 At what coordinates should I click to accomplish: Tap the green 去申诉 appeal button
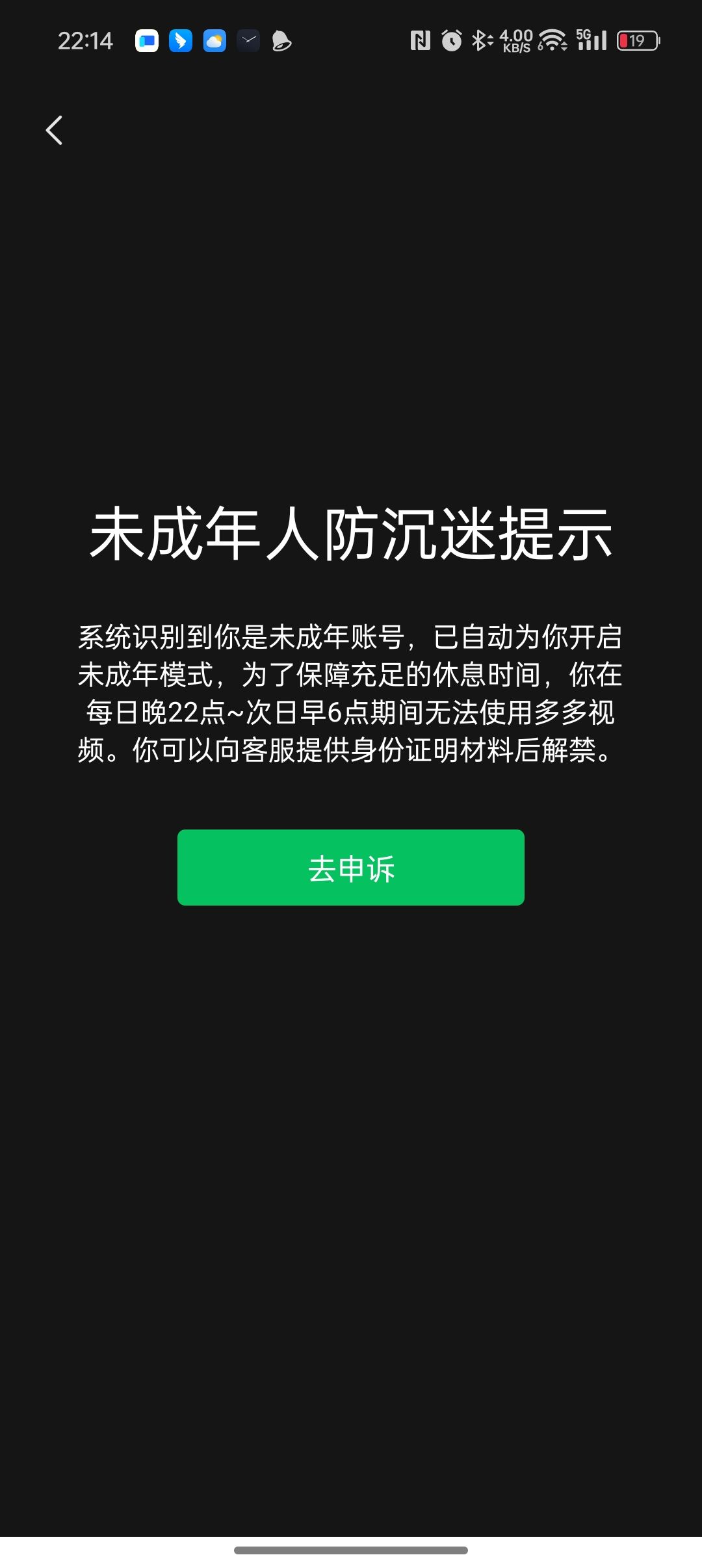coord(351,867)
